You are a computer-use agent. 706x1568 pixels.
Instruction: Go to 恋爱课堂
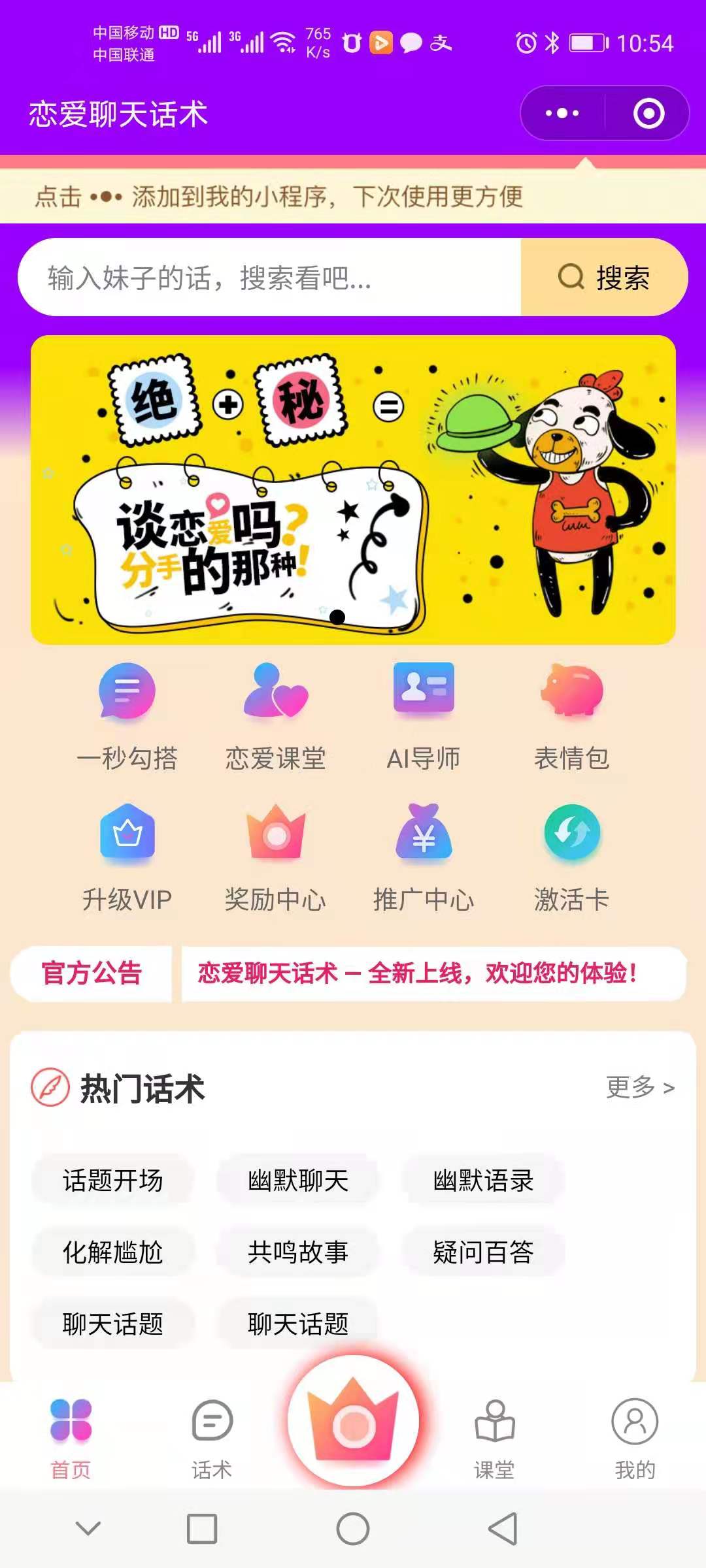coord(275,717)
